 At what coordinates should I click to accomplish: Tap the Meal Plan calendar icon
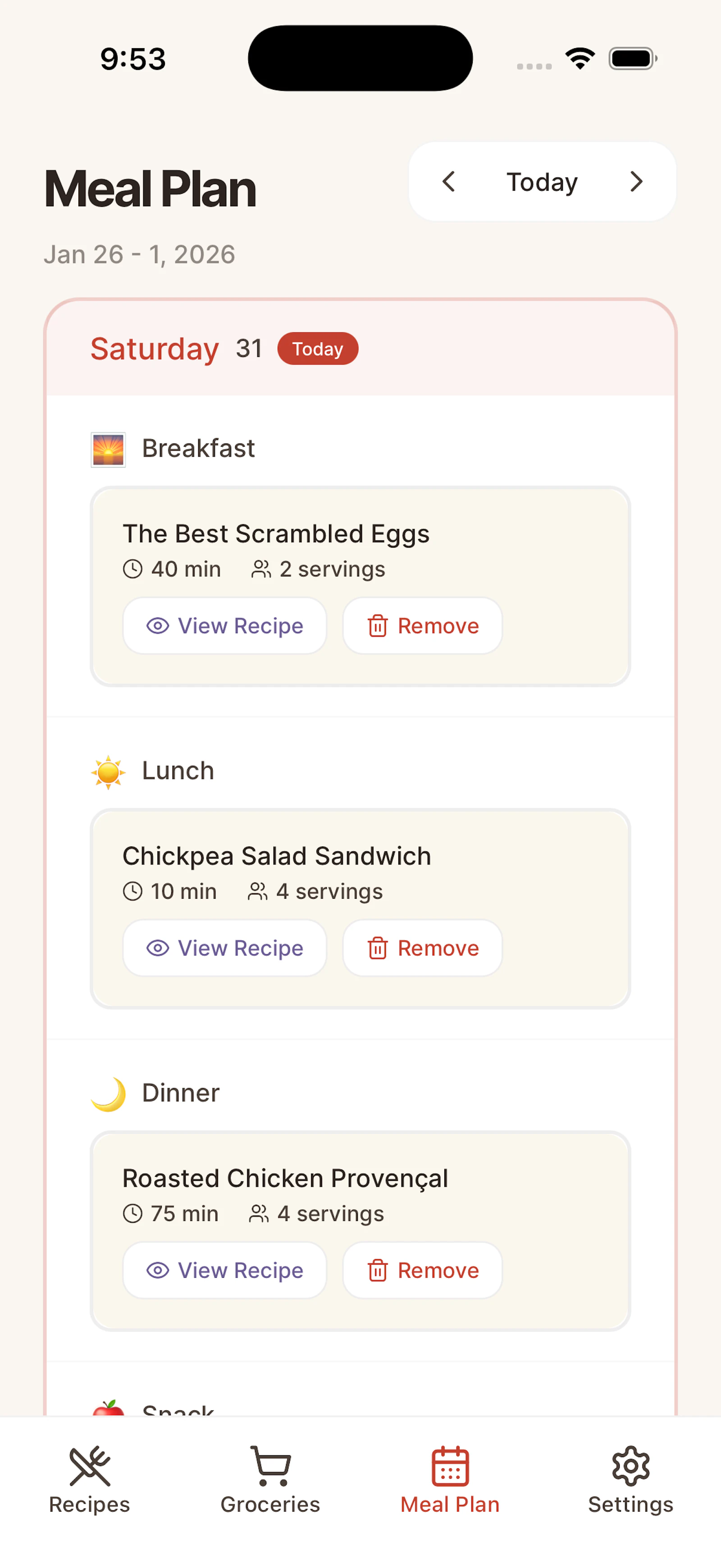click(450, 1465)
